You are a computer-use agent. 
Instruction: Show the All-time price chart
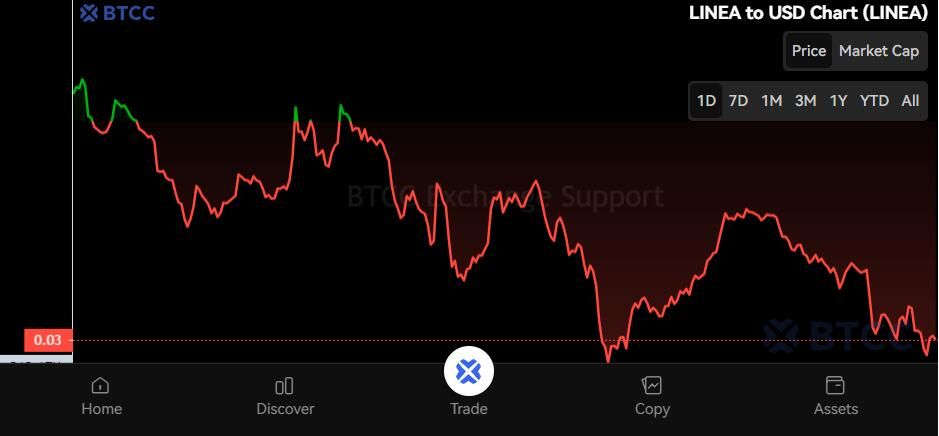[910, 101]
